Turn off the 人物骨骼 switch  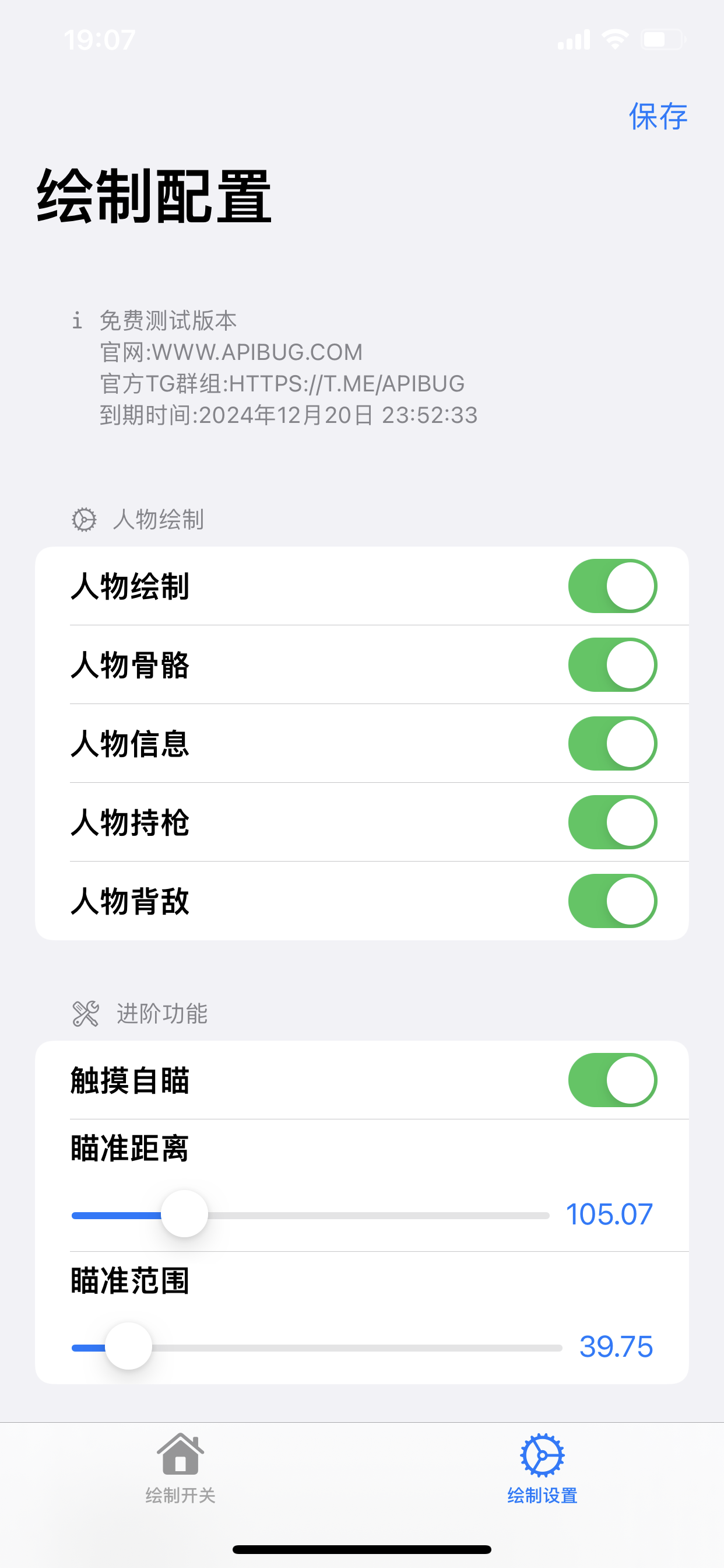tap(612, 664)
